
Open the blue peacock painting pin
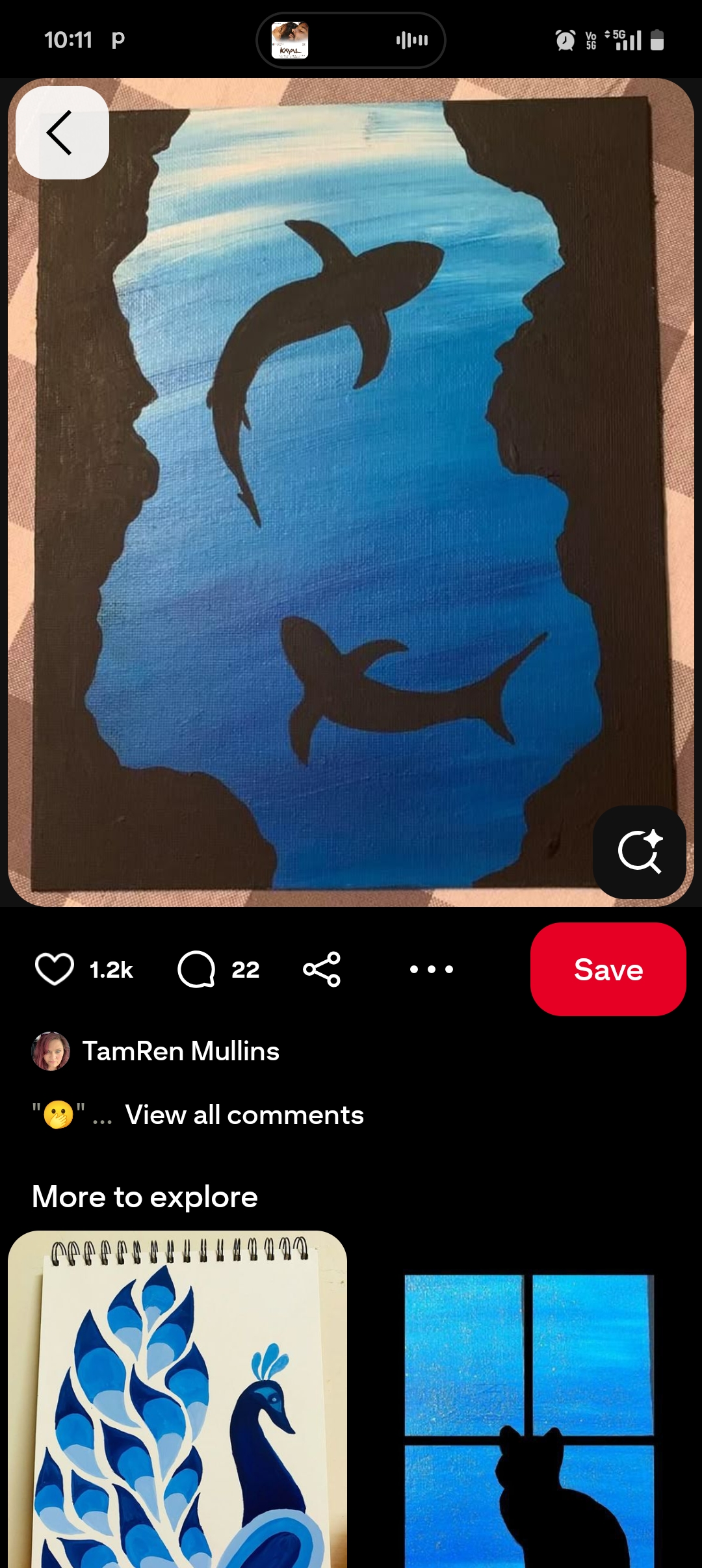pos(177,1398)
